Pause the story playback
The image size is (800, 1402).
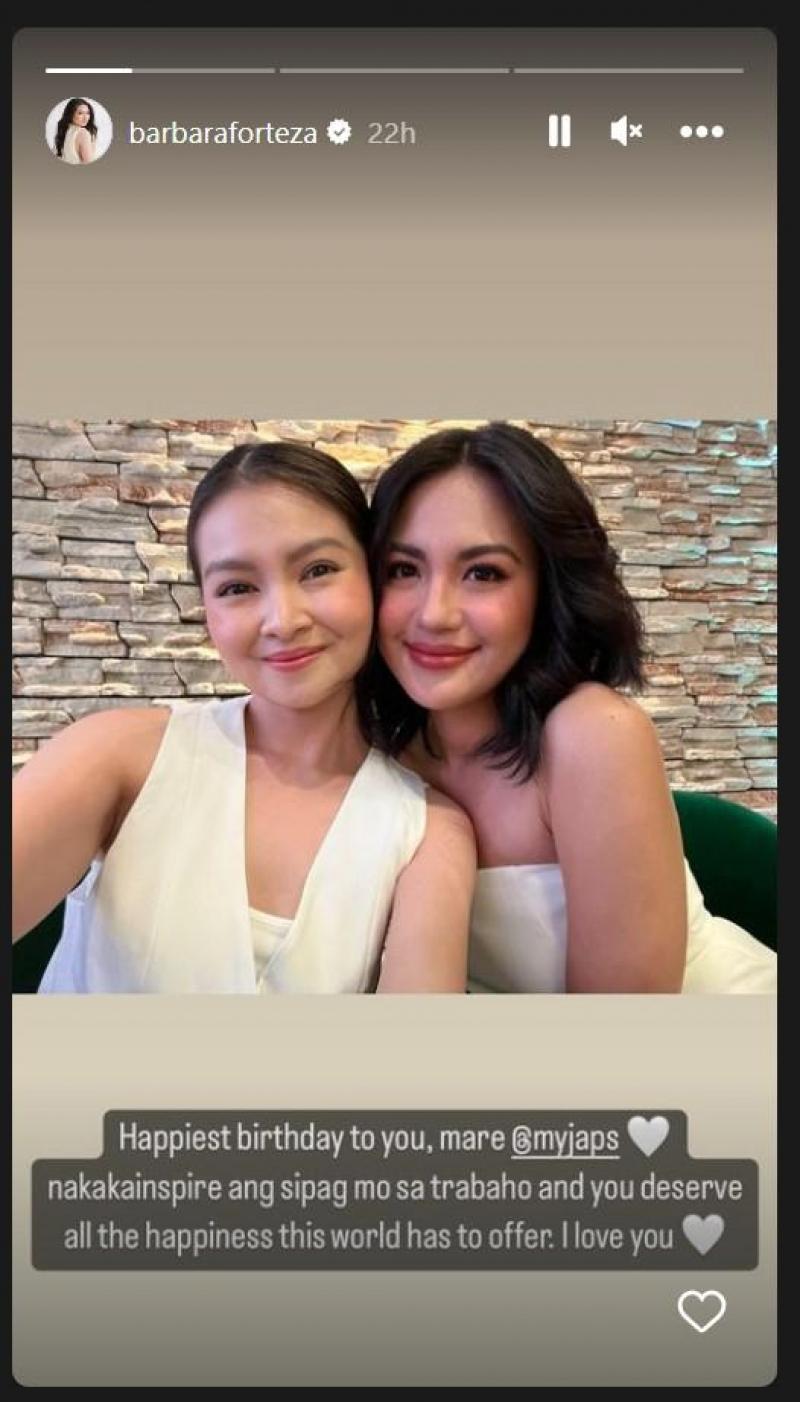click(x=559, y=131)
